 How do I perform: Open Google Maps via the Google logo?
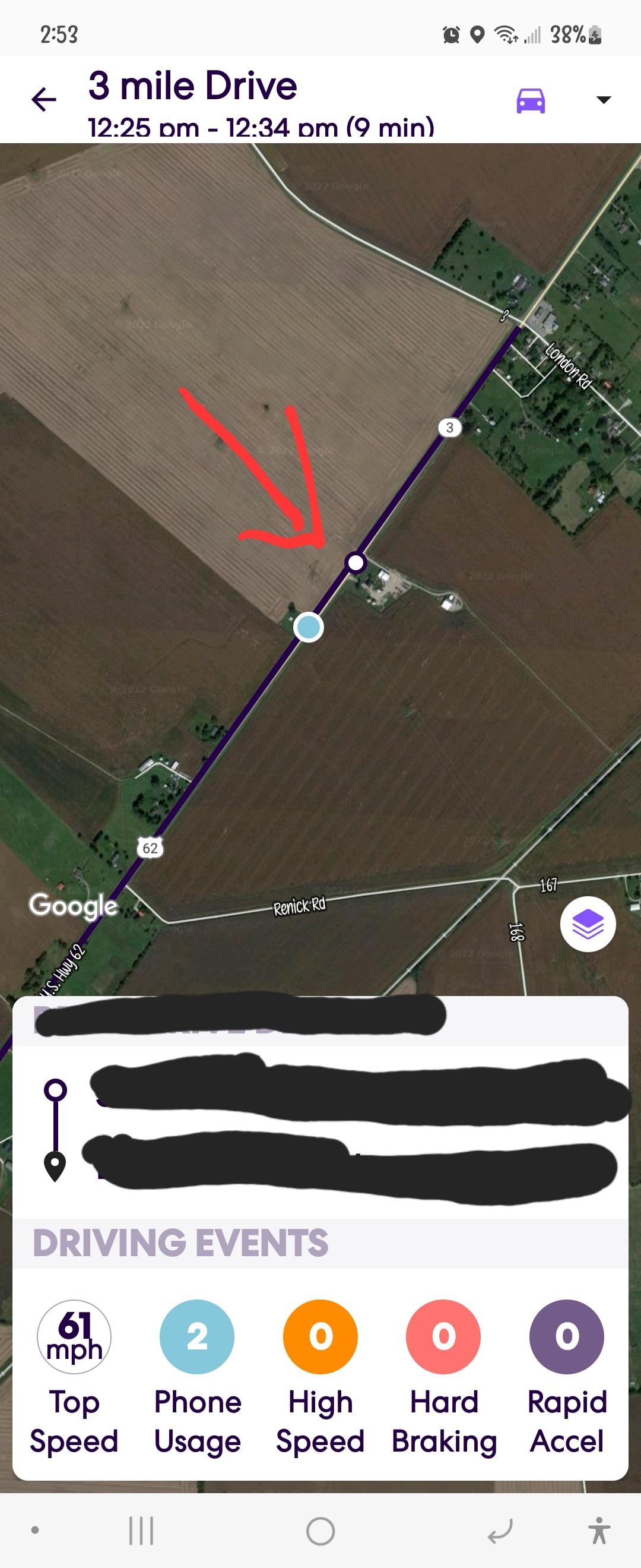click(x=72, y=905)
